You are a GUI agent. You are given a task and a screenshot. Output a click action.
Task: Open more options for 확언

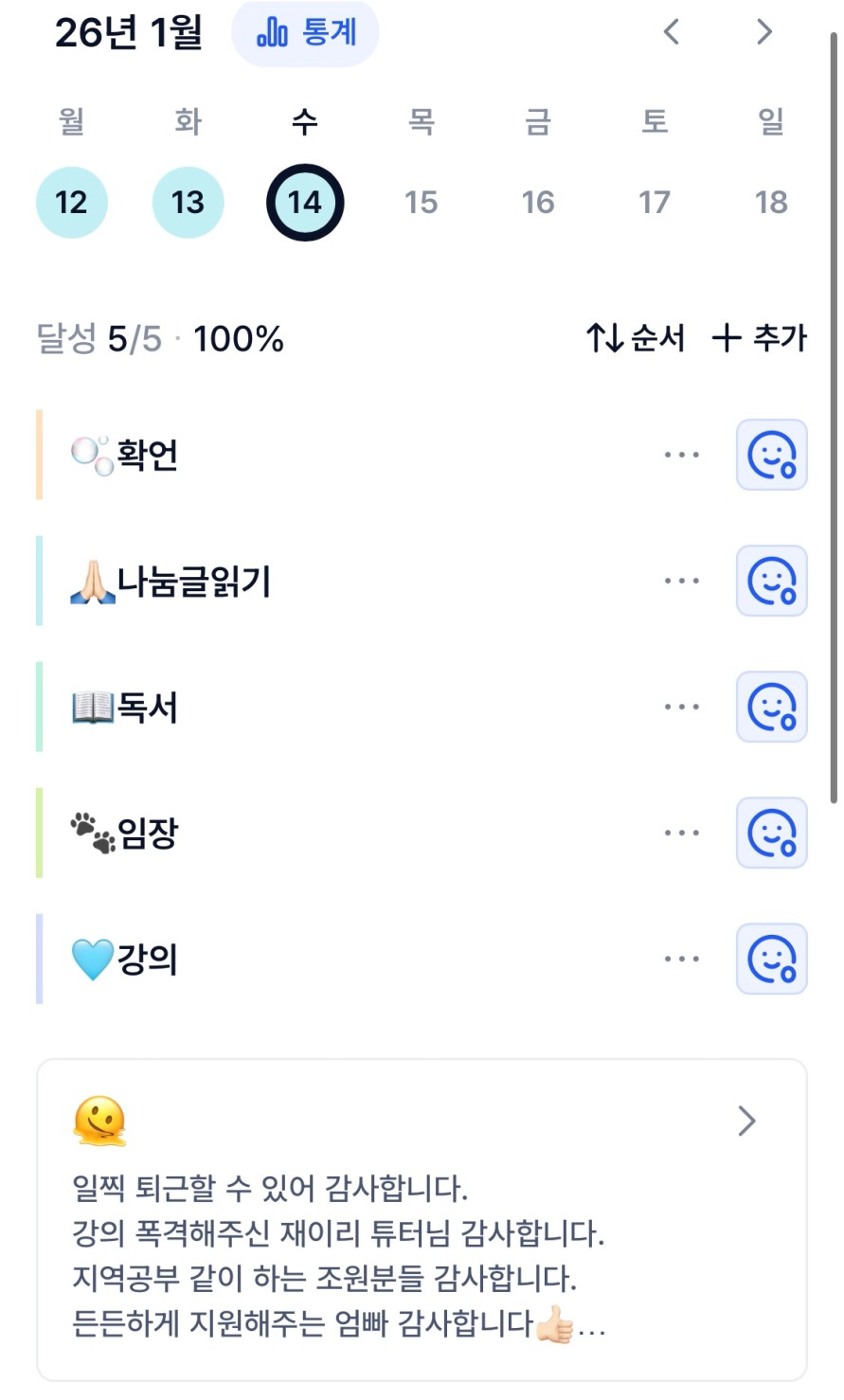click(x=681, y=455)
